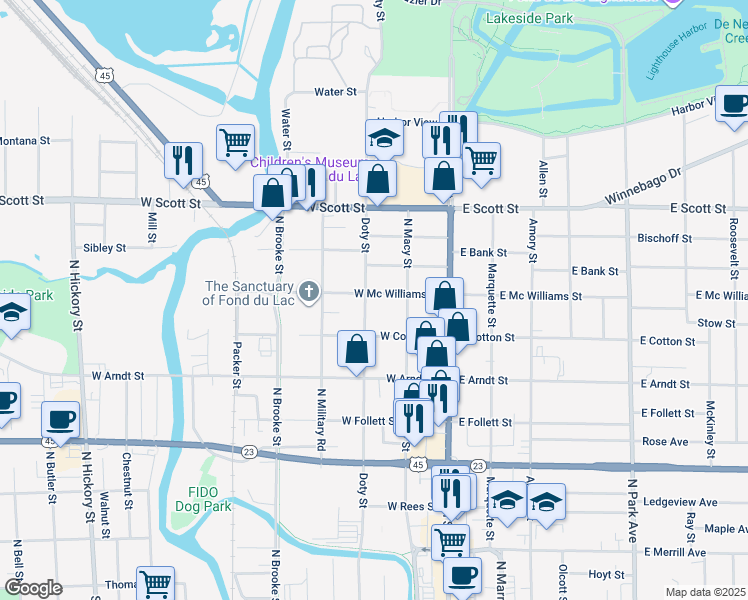Open the coffee cup marker near Hoyt St
The image size is (748, 600).
point(462,577)
